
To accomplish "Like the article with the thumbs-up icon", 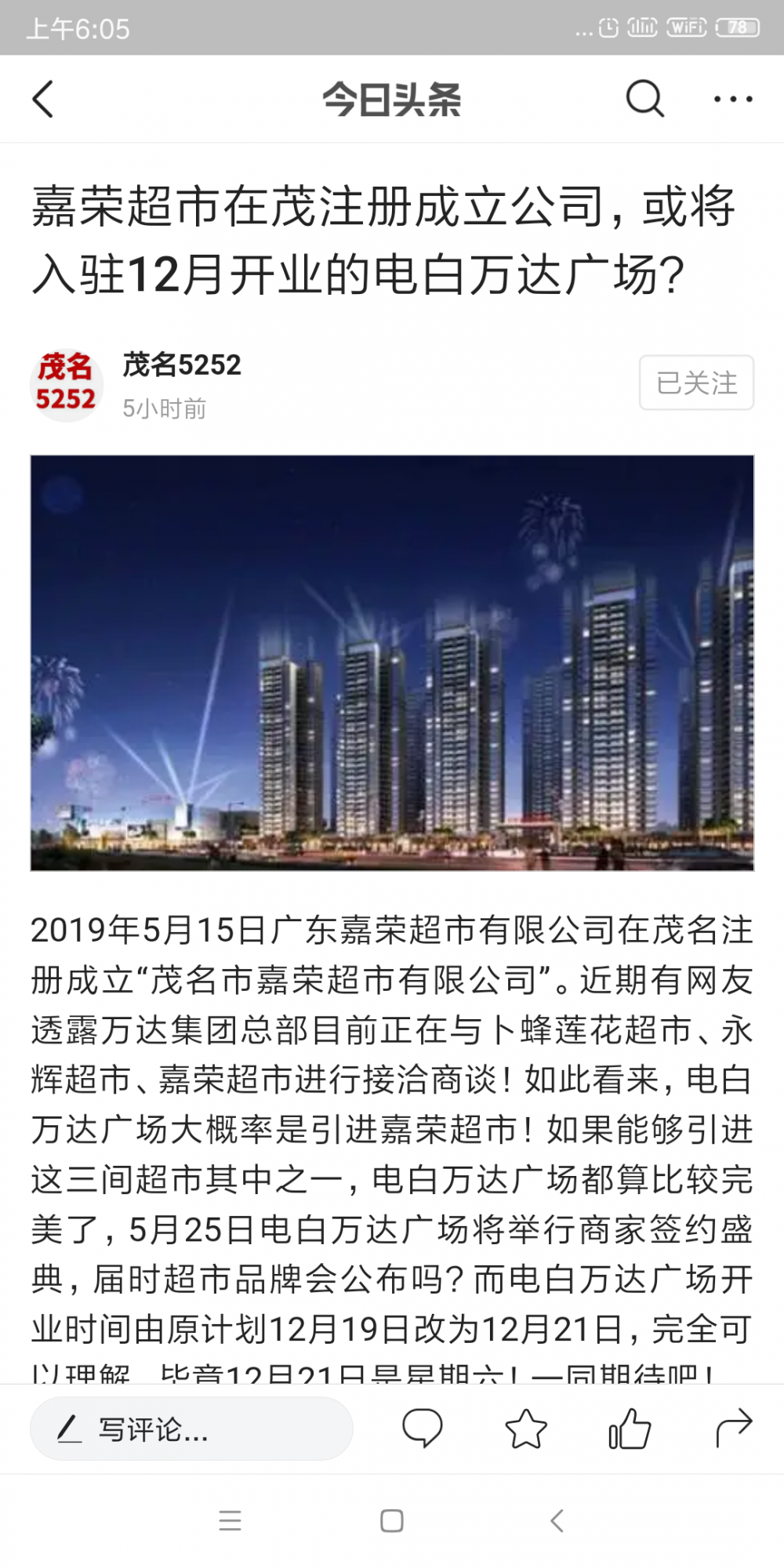I will click(630, 1428).
